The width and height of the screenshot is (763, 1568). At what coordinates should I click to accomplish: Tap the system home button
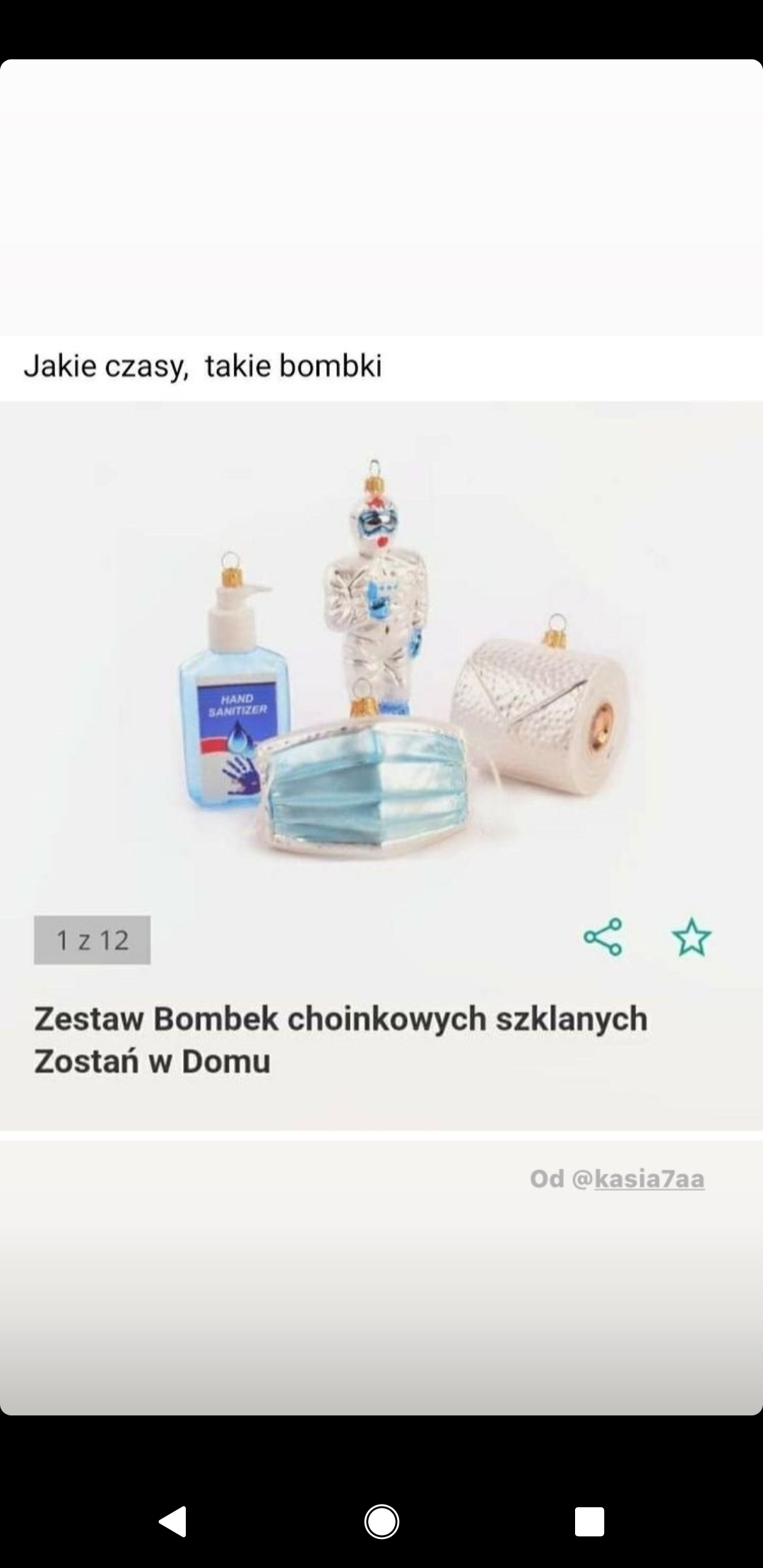[381, 1521]
